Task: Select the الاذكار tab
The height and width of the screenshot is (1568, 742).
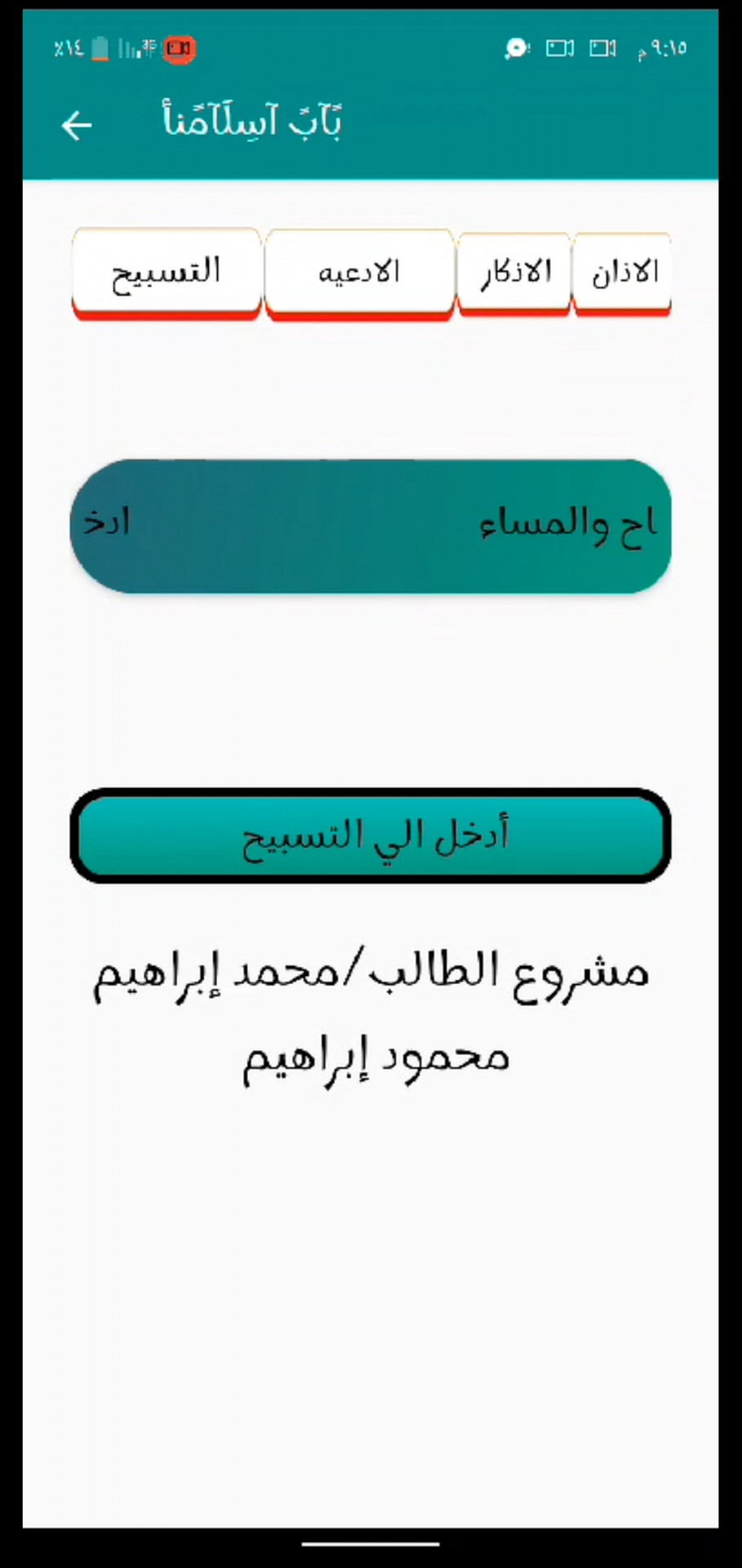Action: click(x=514, y=274)
